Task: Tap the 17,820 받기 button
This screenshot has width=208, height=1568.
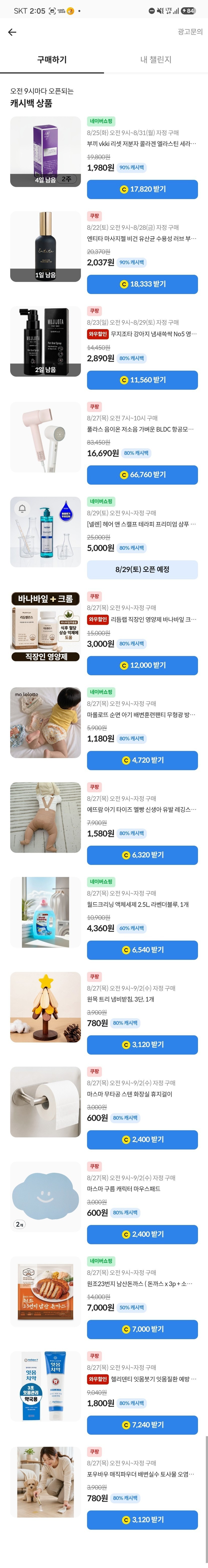Action: pos(142,189)
